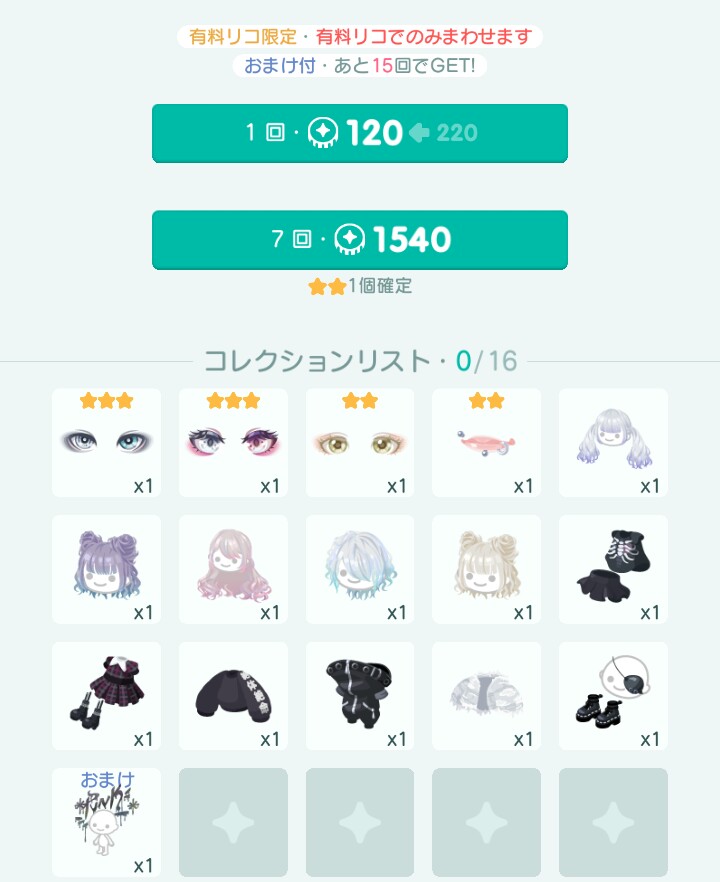View the おまけ bonus item

tap(106, 822)
